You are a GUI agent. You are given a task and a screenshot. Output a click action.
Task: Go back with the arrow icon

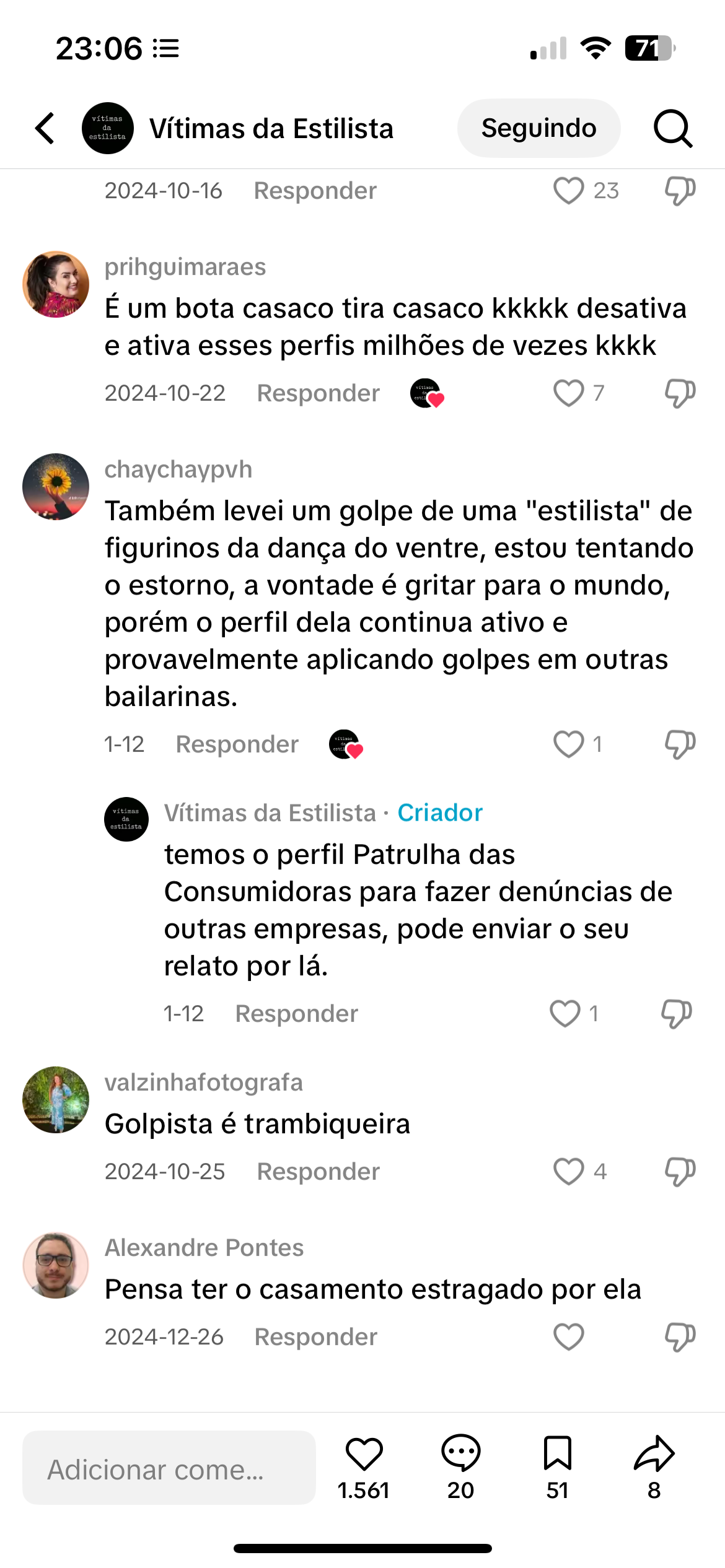tap(45, 128)
